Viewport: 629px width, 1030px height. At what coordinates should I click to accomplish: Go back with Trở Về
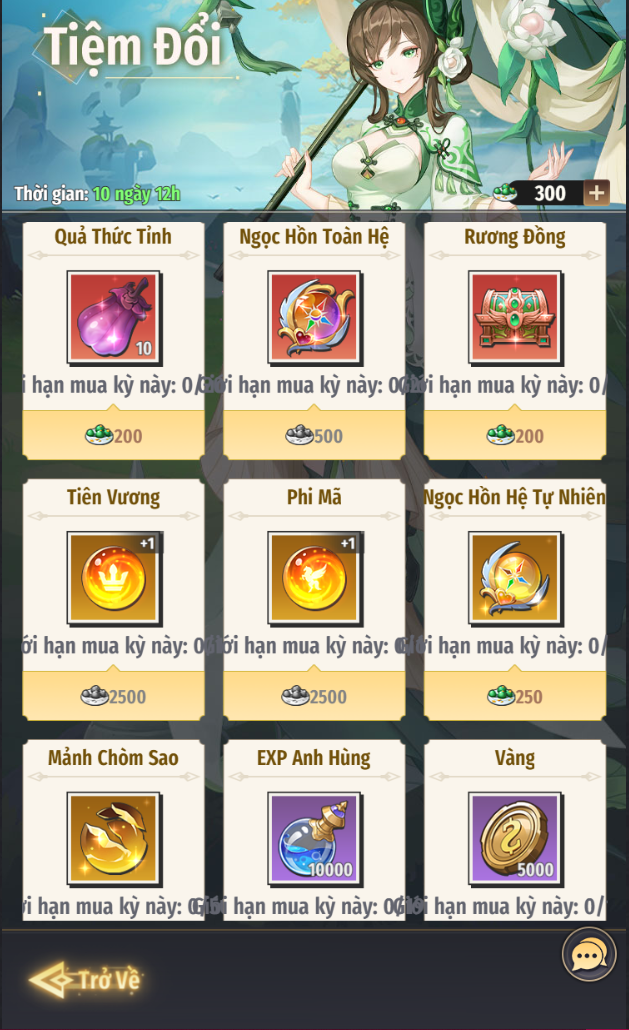[86, 979]
